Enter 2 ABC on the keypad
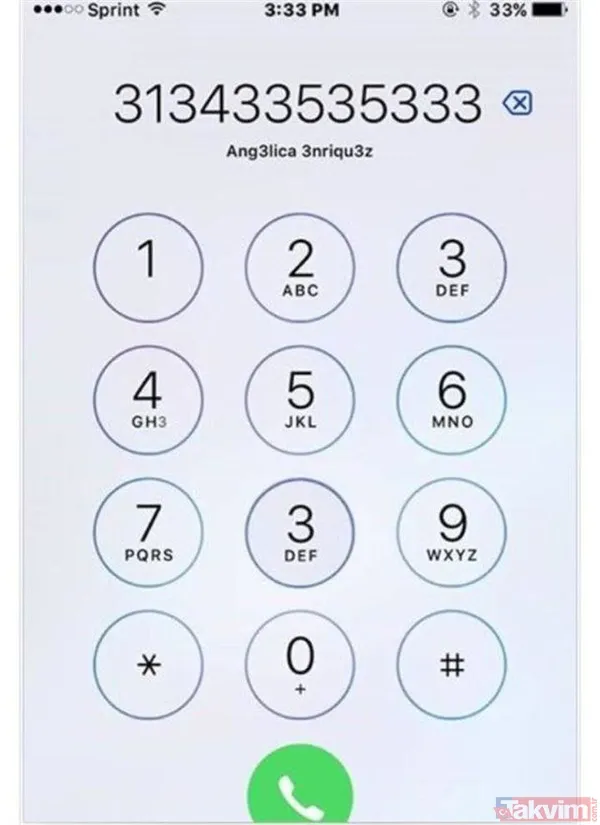The width and height of the screenshot is (600, 825). [x=300, y=267]
